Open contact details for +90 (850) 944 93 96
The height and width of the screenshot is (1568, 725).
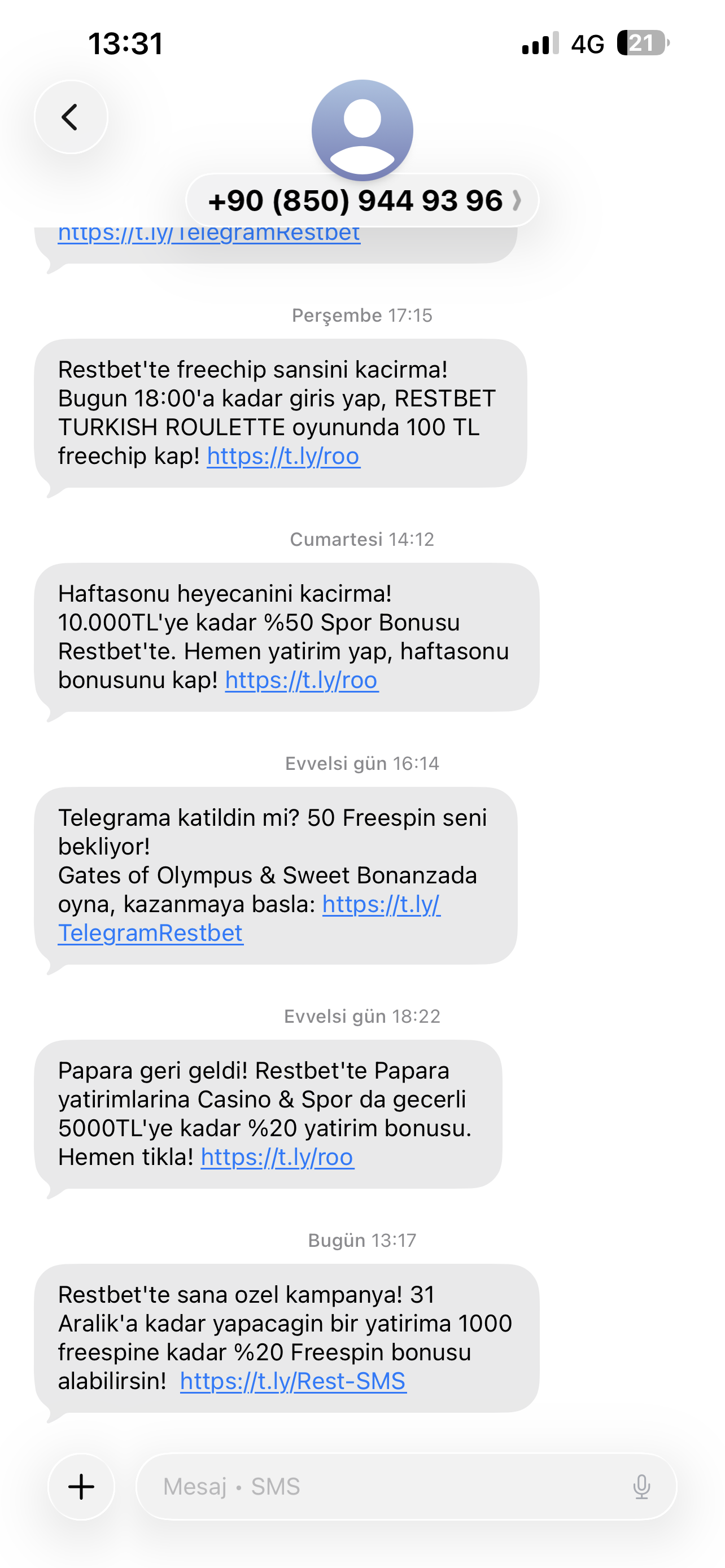[x=362, y=200]
